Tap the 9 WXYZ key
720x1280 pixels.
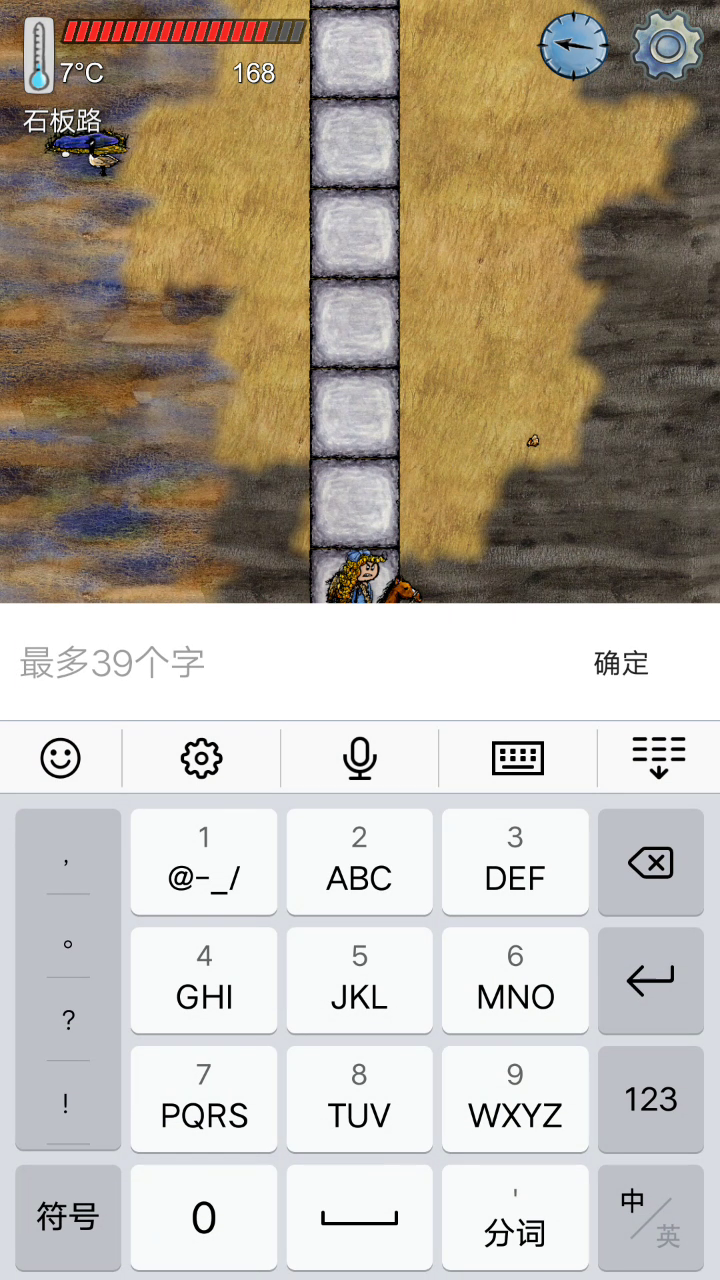(x=515, y=1099)
